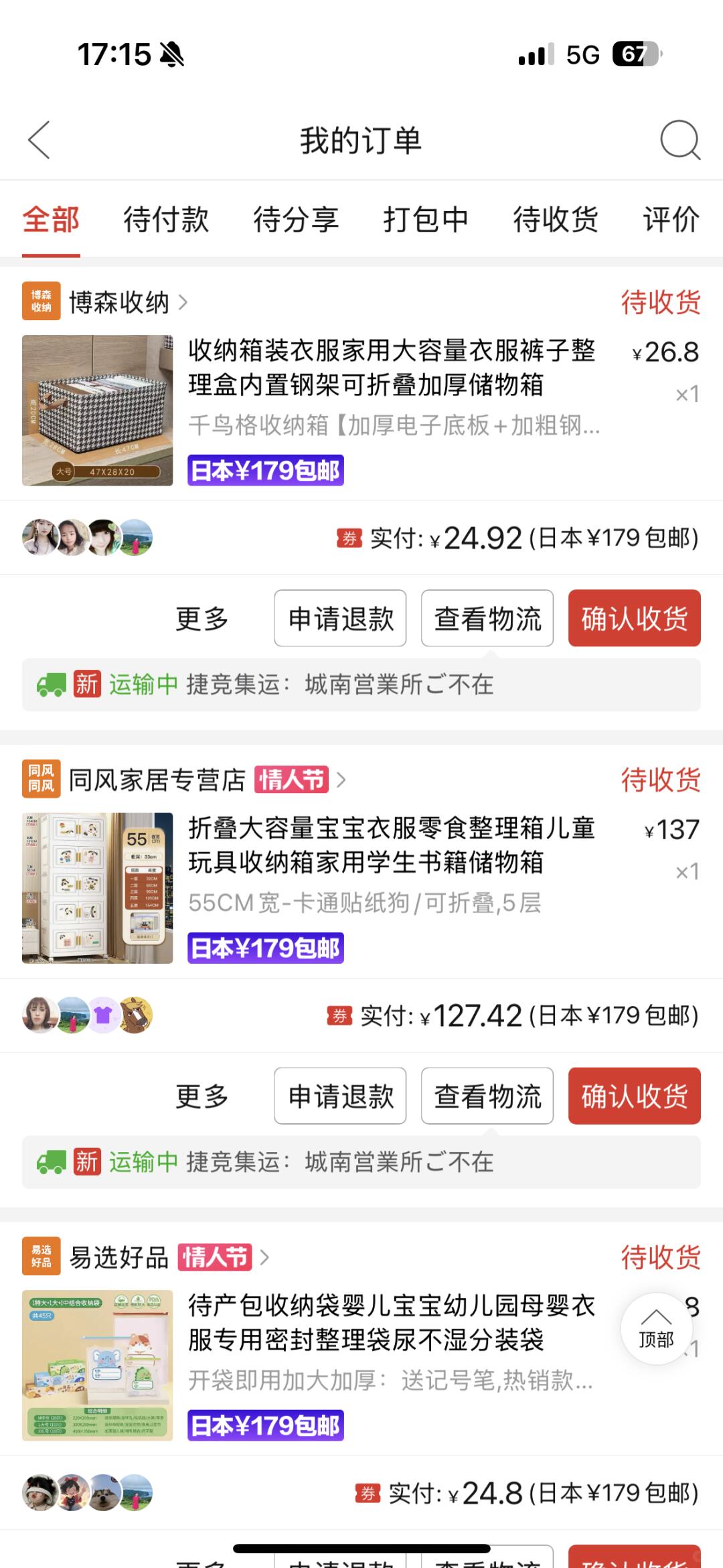View logistics for ¥127.42 order
Viewport: 723px width, 1568px height.
pyautogui.click(x=487, y=1096)
